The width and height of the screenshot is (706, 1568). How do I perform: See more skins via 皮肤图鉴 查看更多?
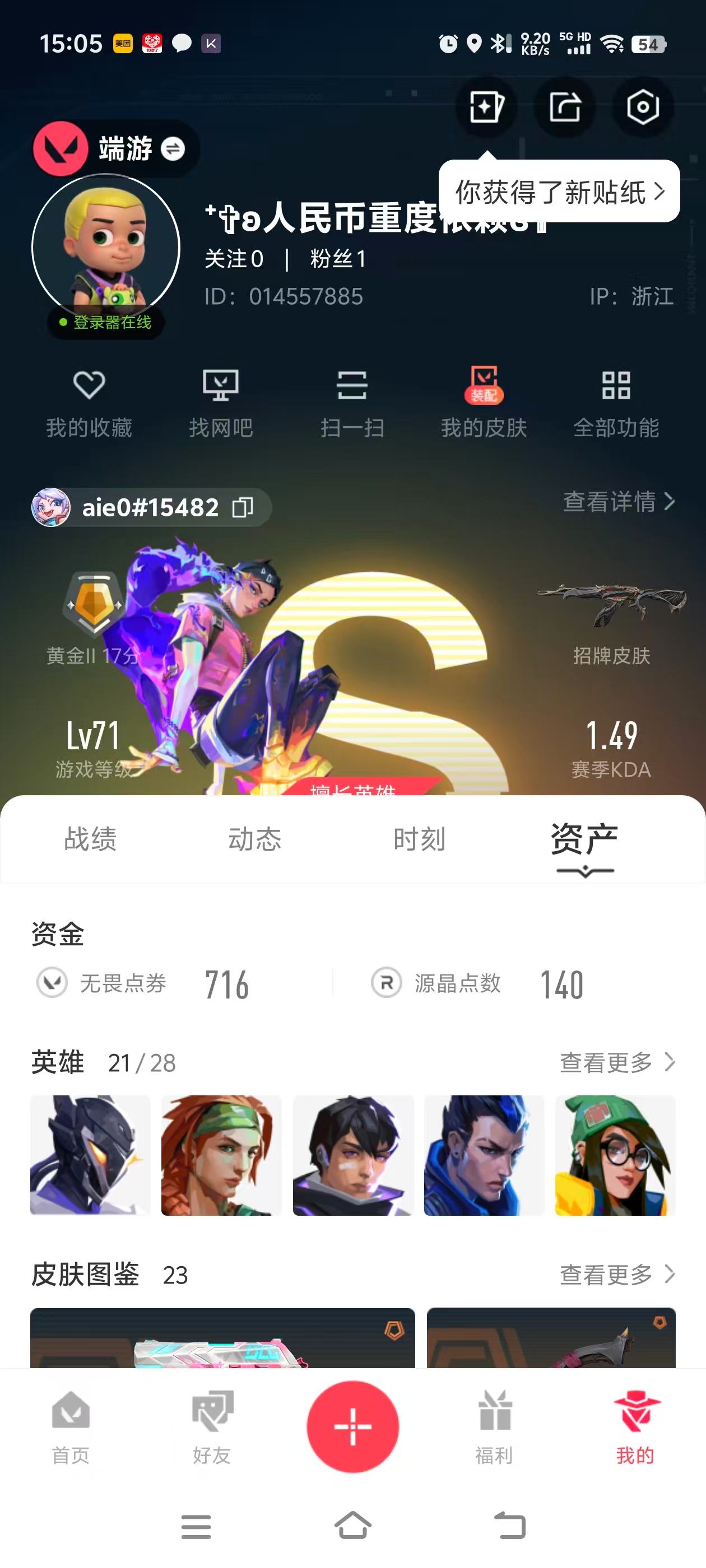tap(616, 1274)
